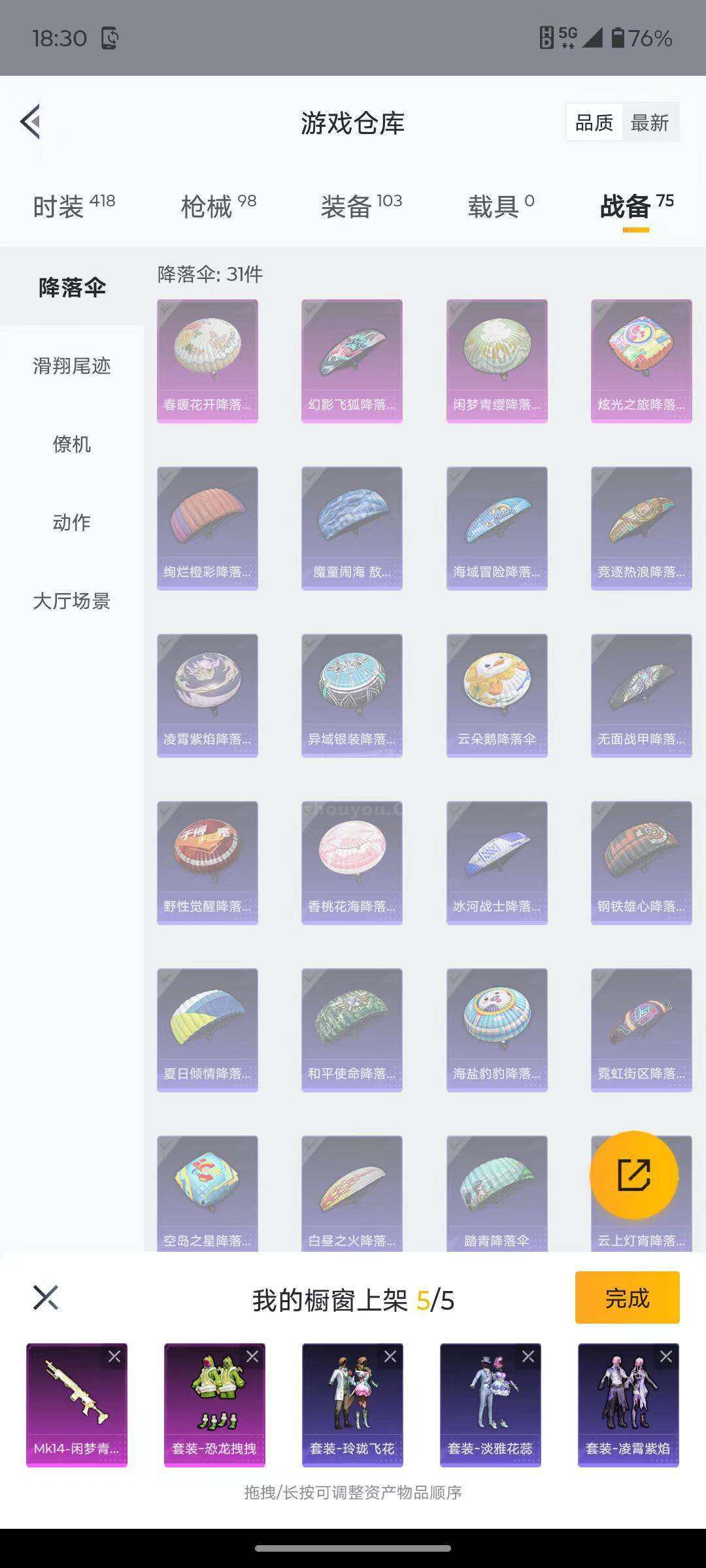Screen dimensions: 706x1568
Task: Remove 套装-恐龙拽拽 from the showcase
Action: (252, 1357)
